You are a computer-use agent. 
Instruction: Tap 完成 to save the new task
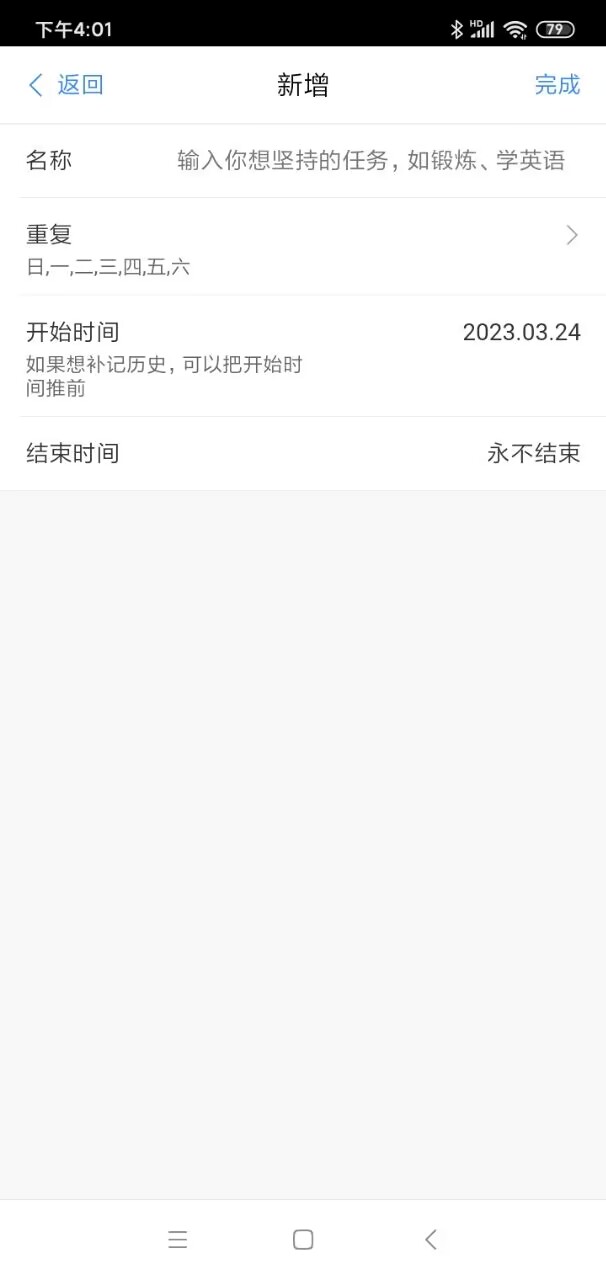[556, 85]
